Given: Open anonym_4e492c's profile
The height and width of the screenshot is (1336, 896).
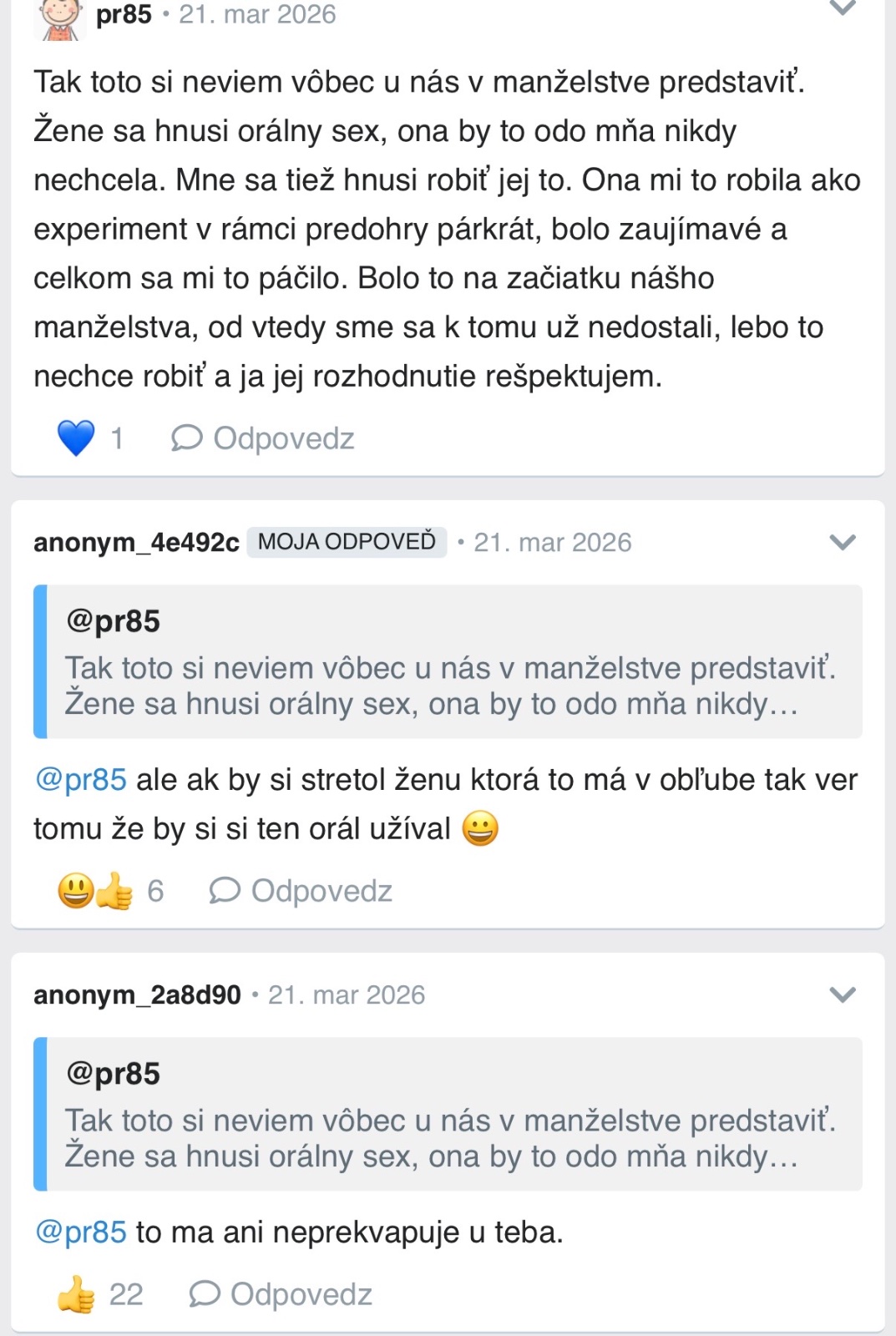Looking at the screenshot, I should (x=136, y=543).
